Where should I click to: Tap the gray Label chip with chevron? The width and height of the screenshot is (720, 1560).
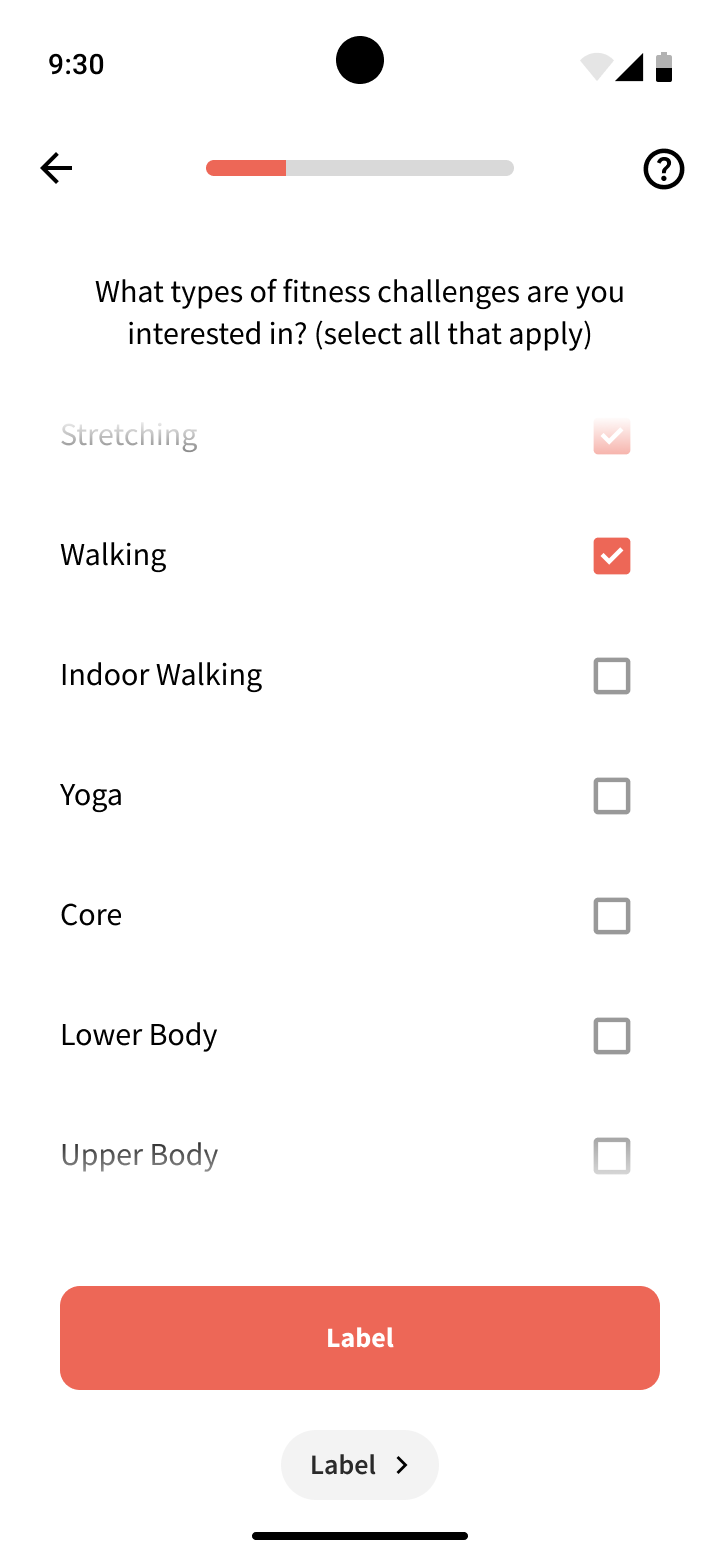(360, 1465)
